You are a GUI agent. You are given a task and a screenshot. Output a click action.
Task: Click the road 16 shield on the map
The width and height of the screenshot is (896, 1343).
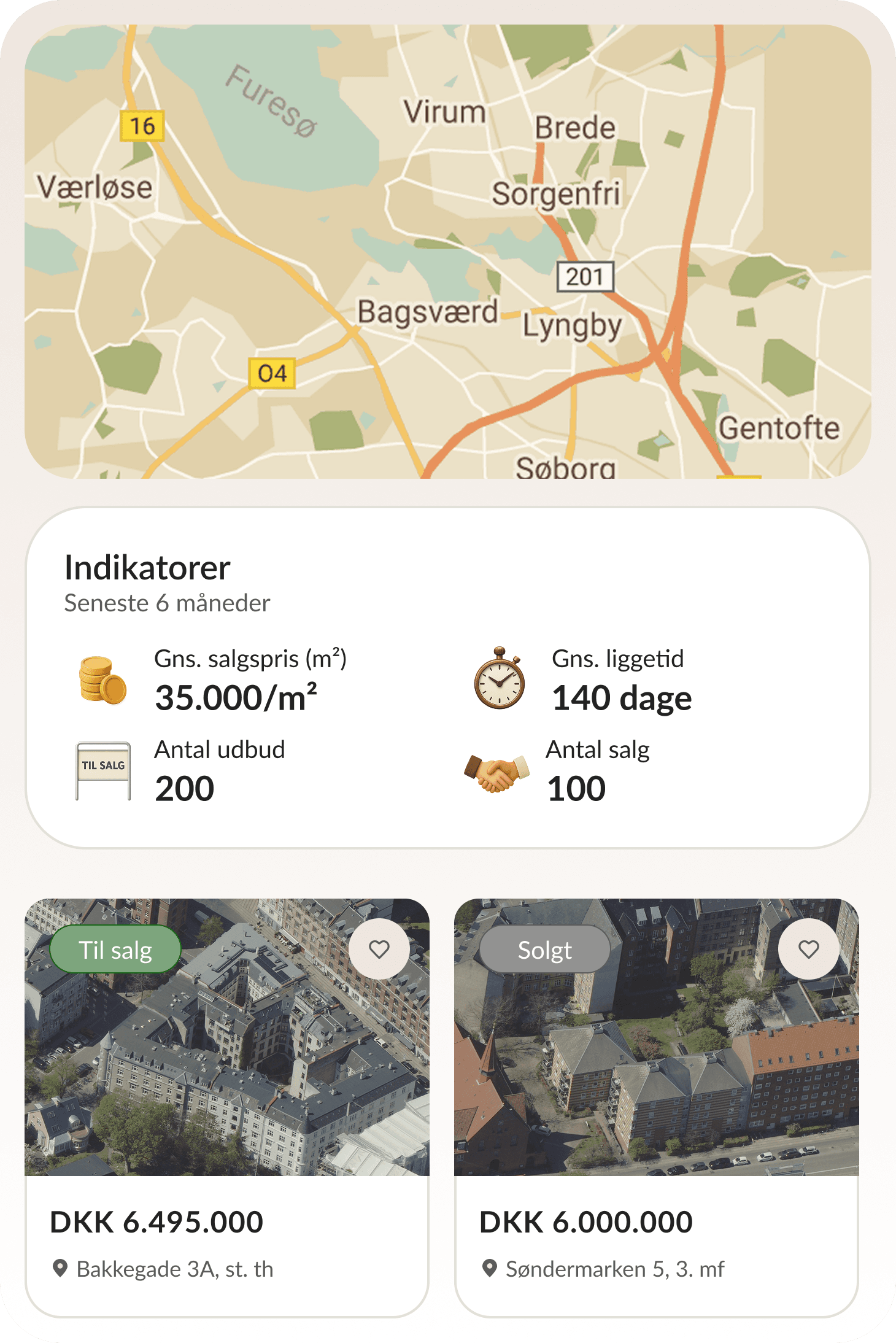coord(142,125)
